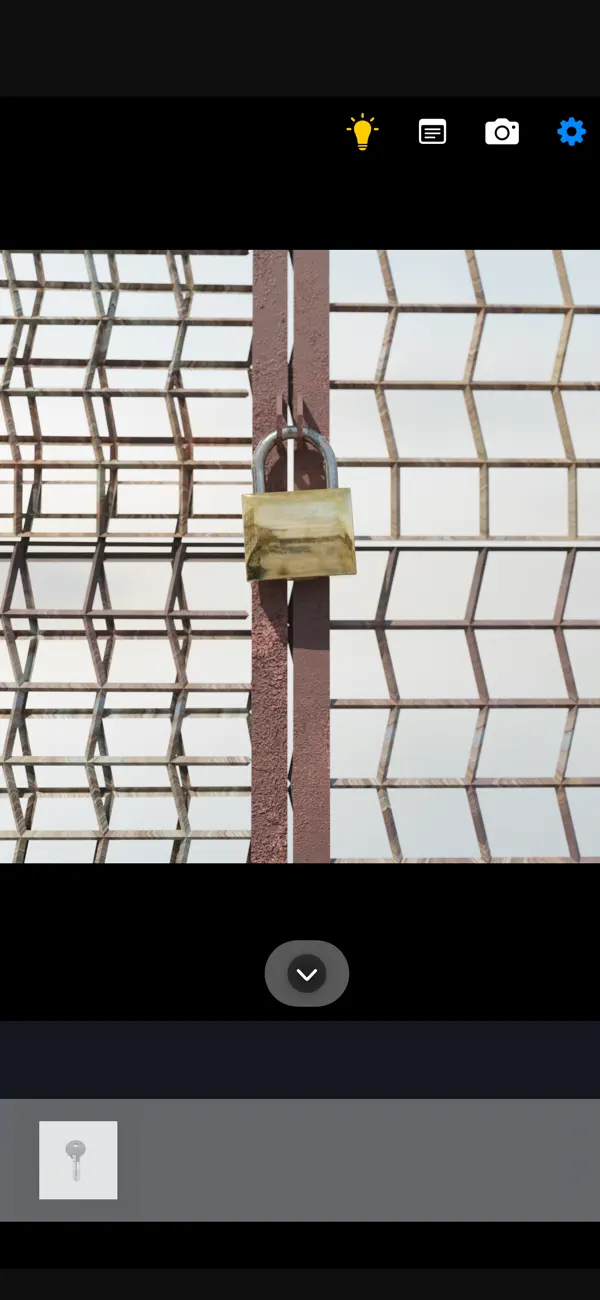Get a hint with the lightbulb icon
This screenshot has width=600, height=1300.
pos(362,132)
